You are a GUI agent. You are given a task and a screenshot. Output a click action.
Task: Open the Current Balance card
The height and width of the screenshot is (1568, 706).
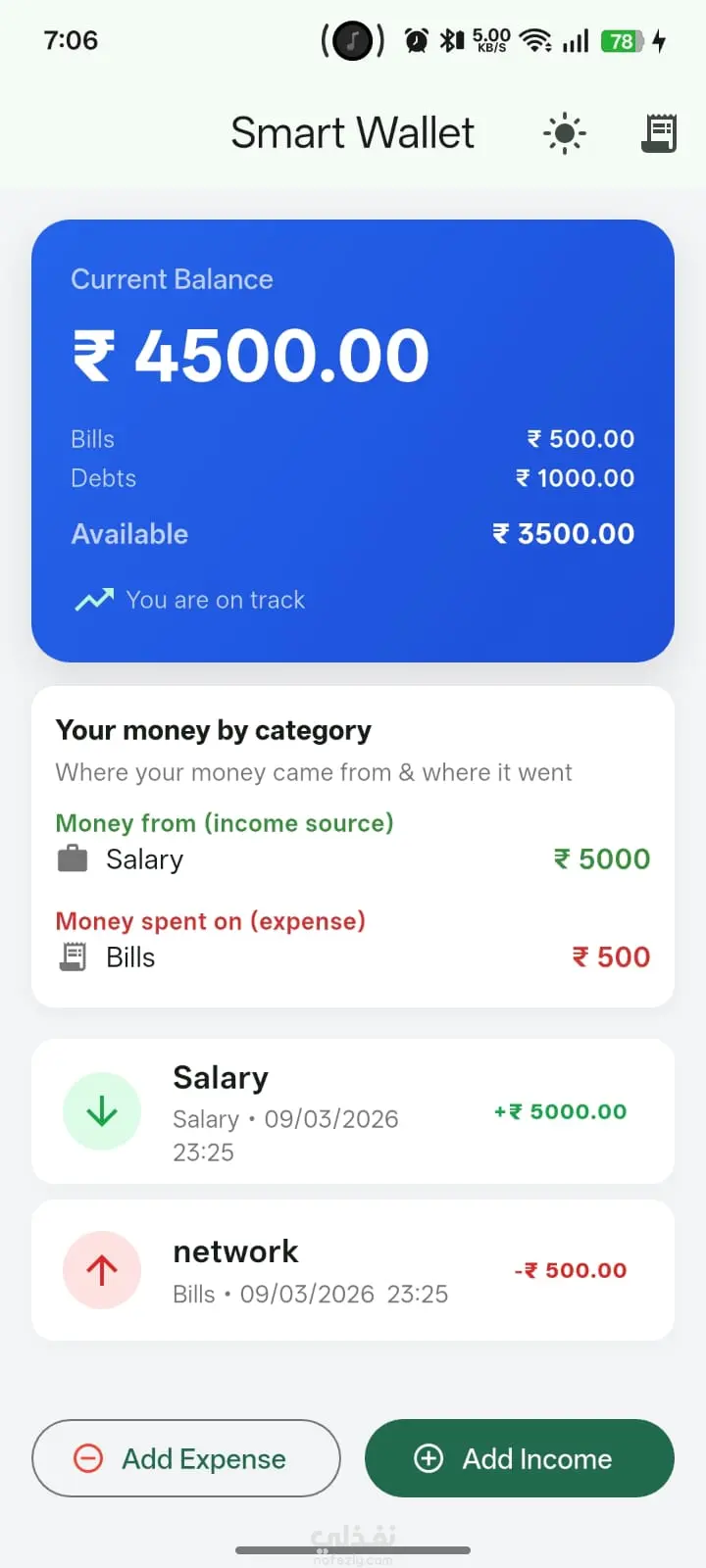353,441
